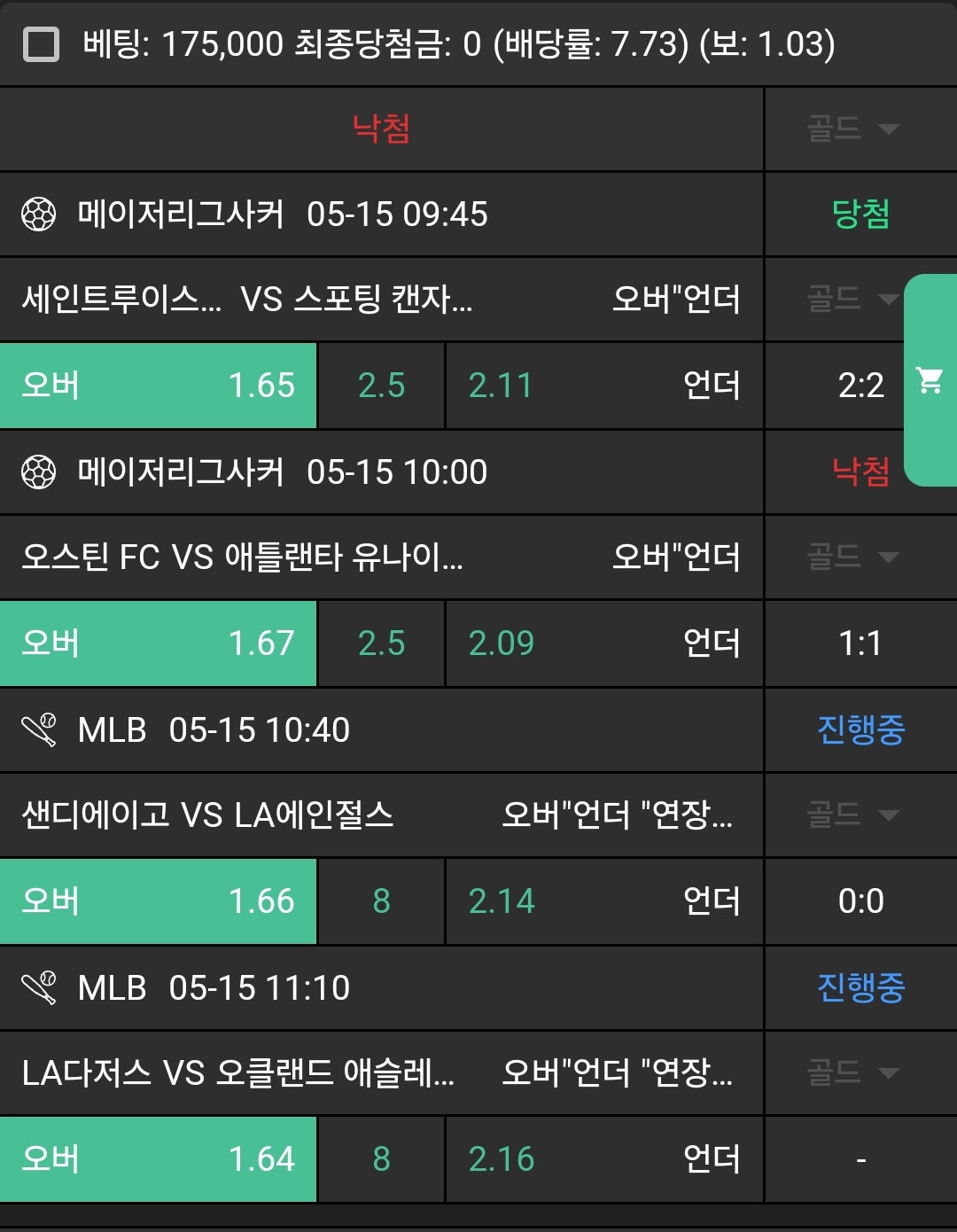Open 골드 dropdown for LA다저스 match
The height and width of the screenshot is (1232, 957).
(x=852, y=1072)
